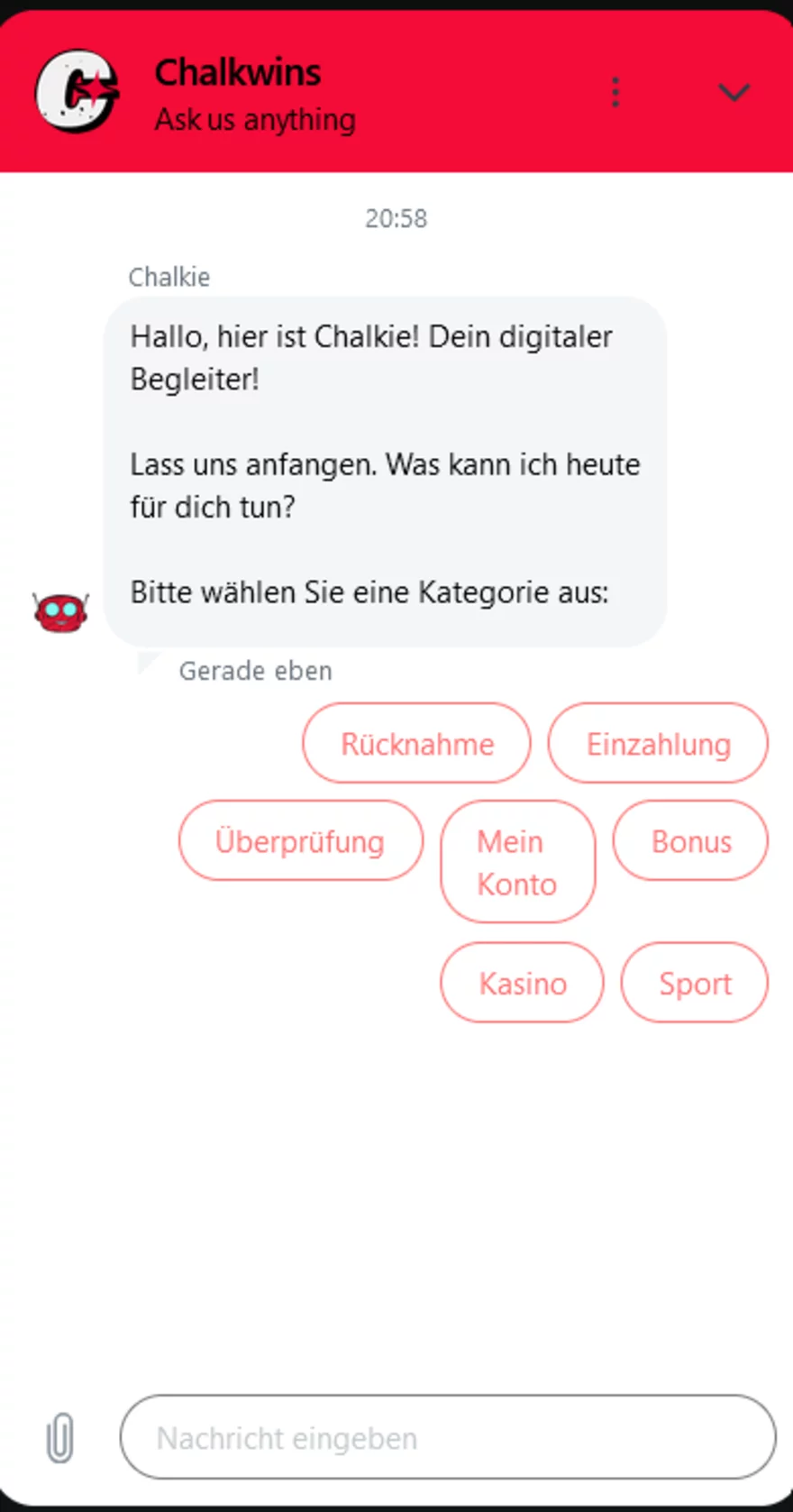
Task: Open the three-dot overflow menu
Action: coord(615,92)
